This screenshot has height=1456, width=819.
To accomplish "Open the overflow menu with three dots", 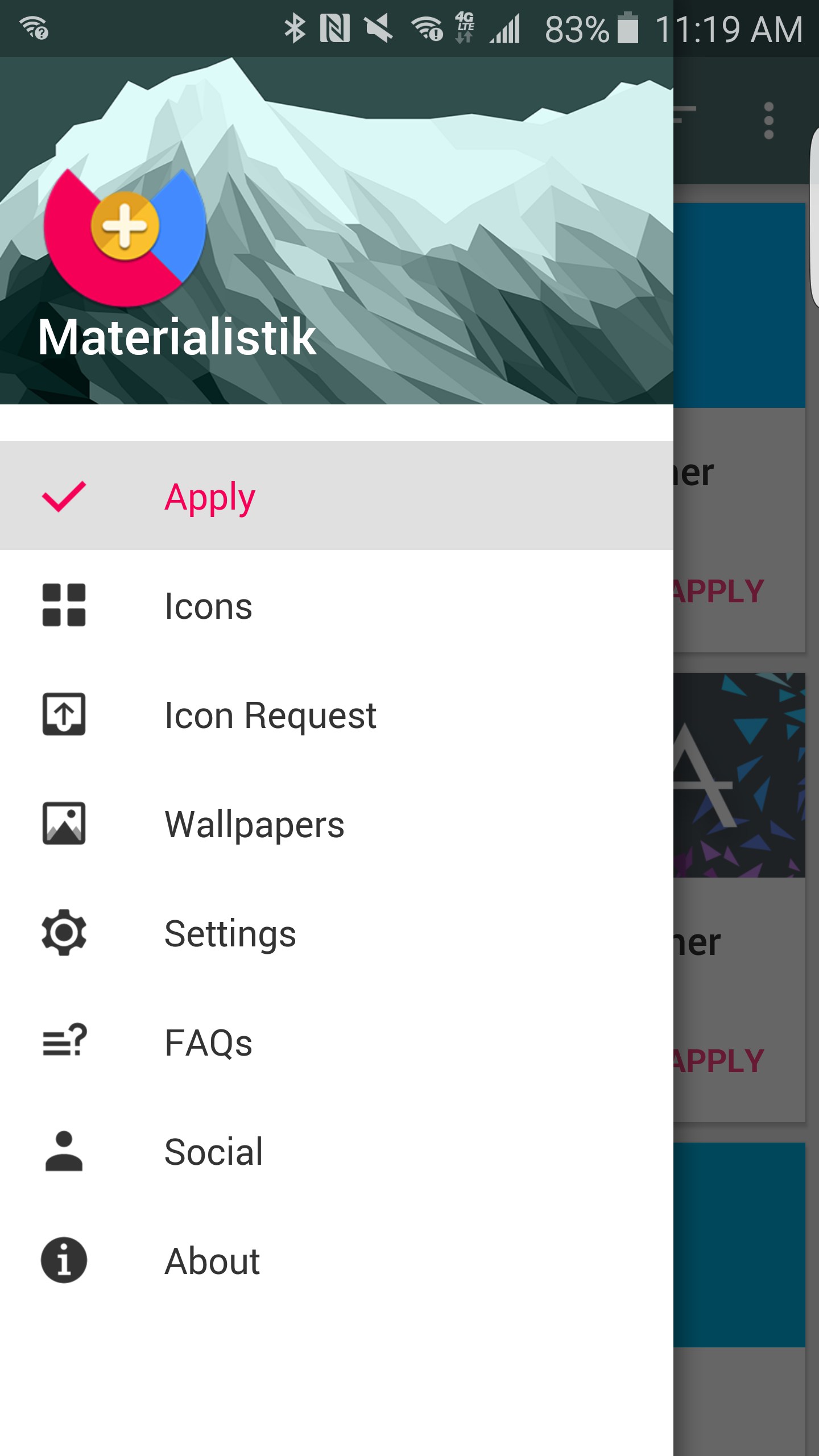I will (x=769, y=119).
